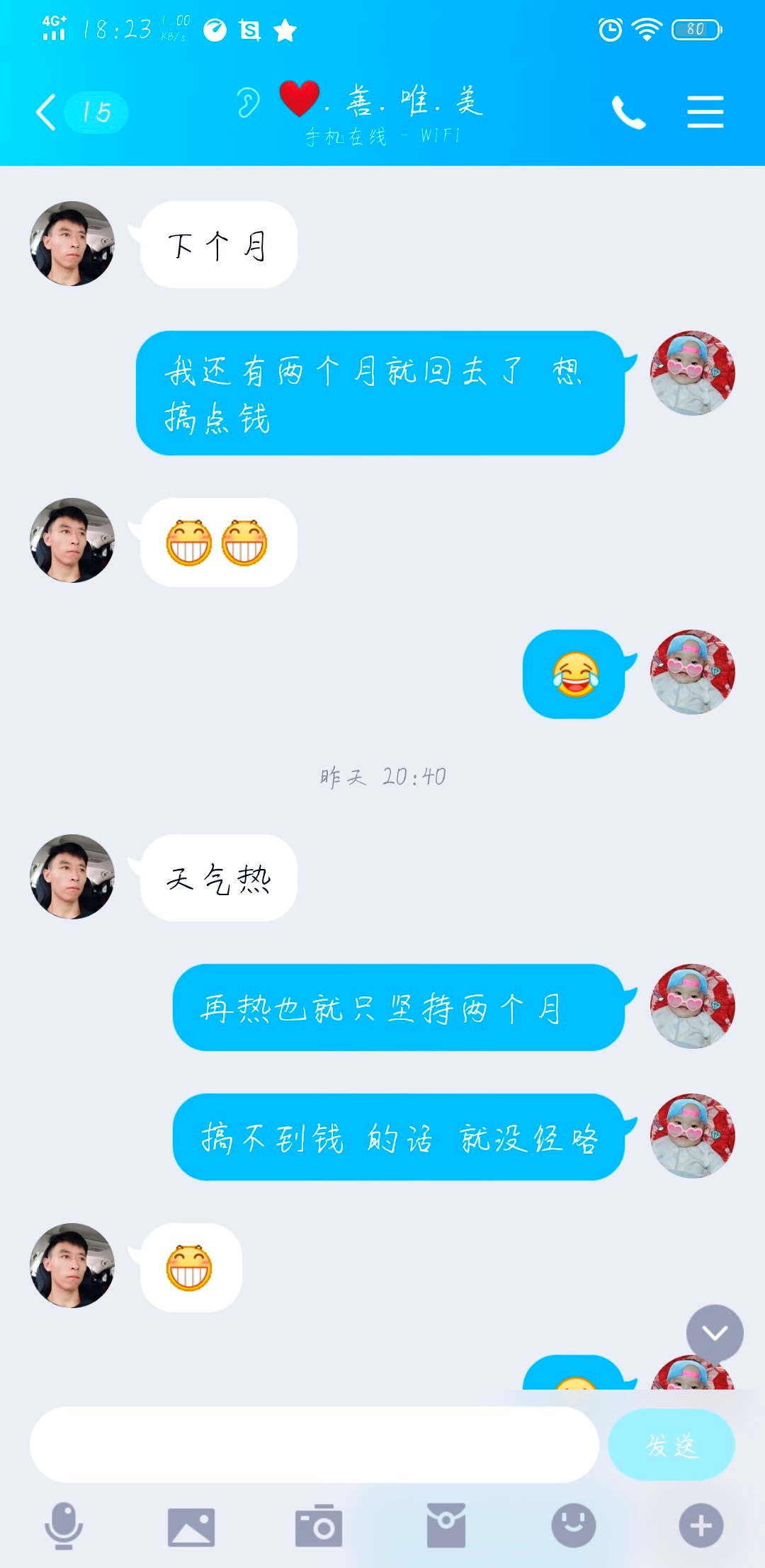Viewport: 765px width, 1568px height.
Task: View own profile avatar beside 再热也就只坚持两个月
Action: click(692, 1006)
